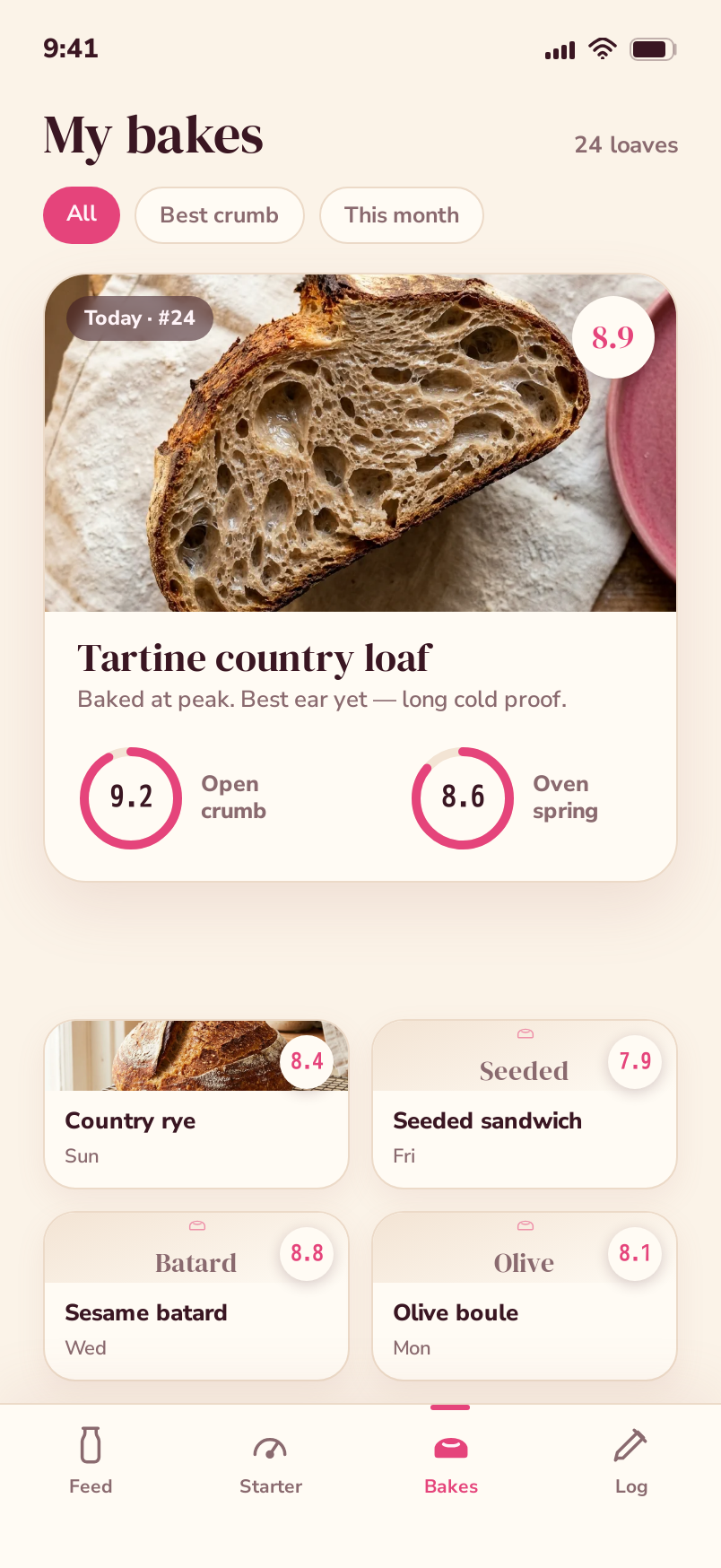The height and width of the screenshot is (1568, 721).
Task: Open the Country rye bake
Action: click(x=196, y=1104)
